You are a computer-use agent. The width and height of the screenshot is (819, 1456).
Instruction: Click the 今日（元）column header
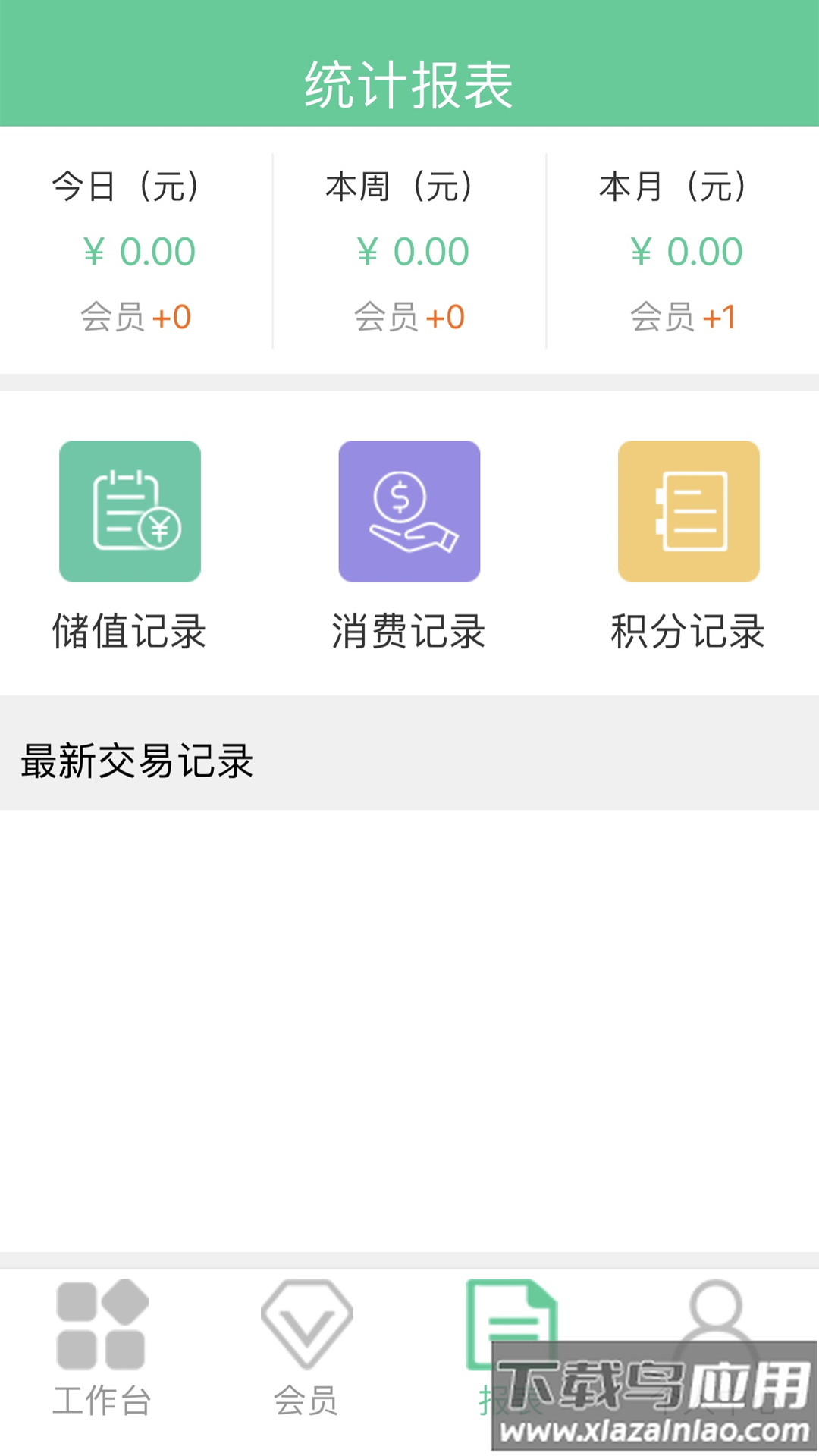(x=127, y=186)
